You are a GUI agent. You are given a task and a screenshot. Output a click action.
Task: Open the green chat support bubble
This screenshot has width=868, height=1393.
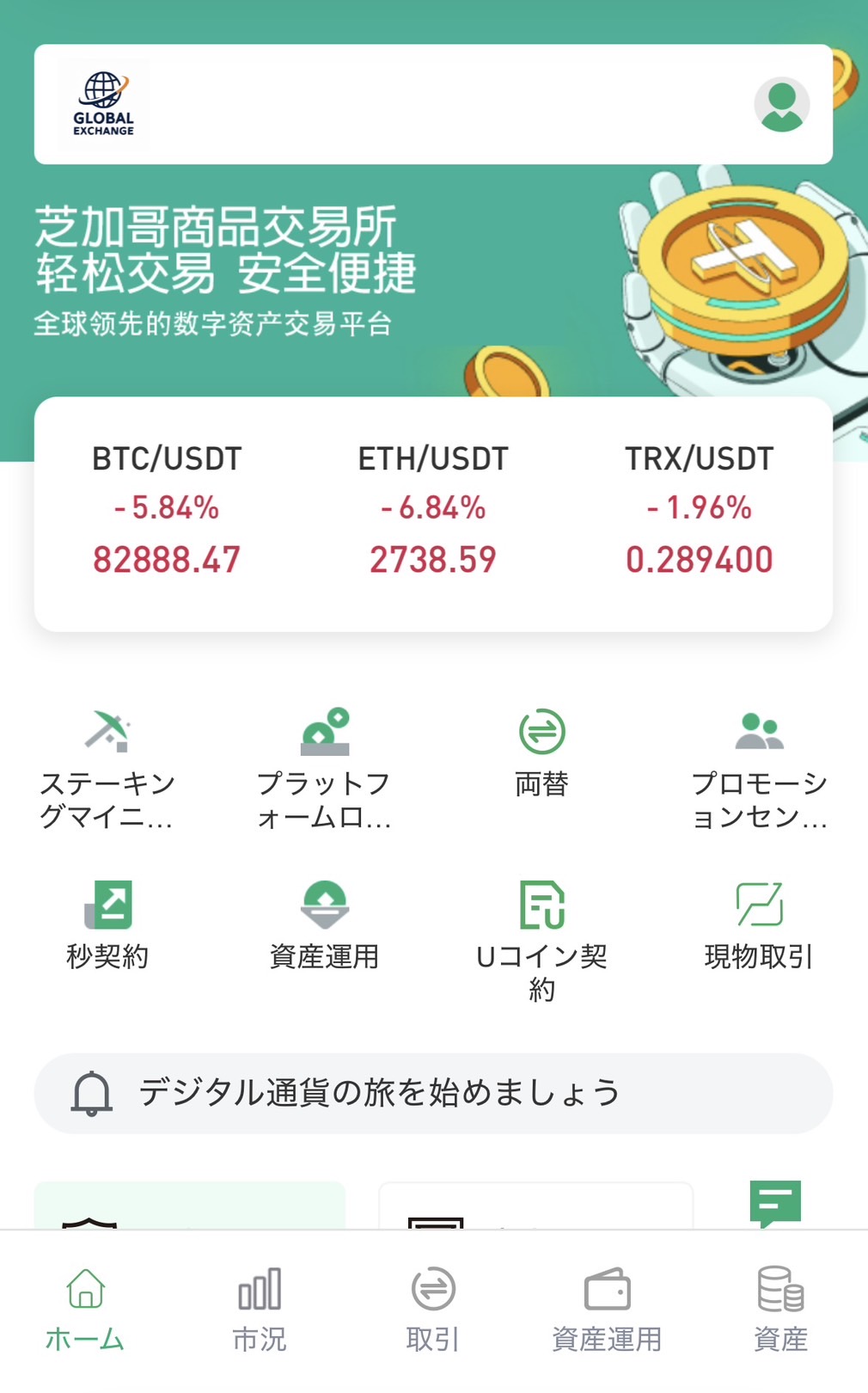(x=775, y=1202)
